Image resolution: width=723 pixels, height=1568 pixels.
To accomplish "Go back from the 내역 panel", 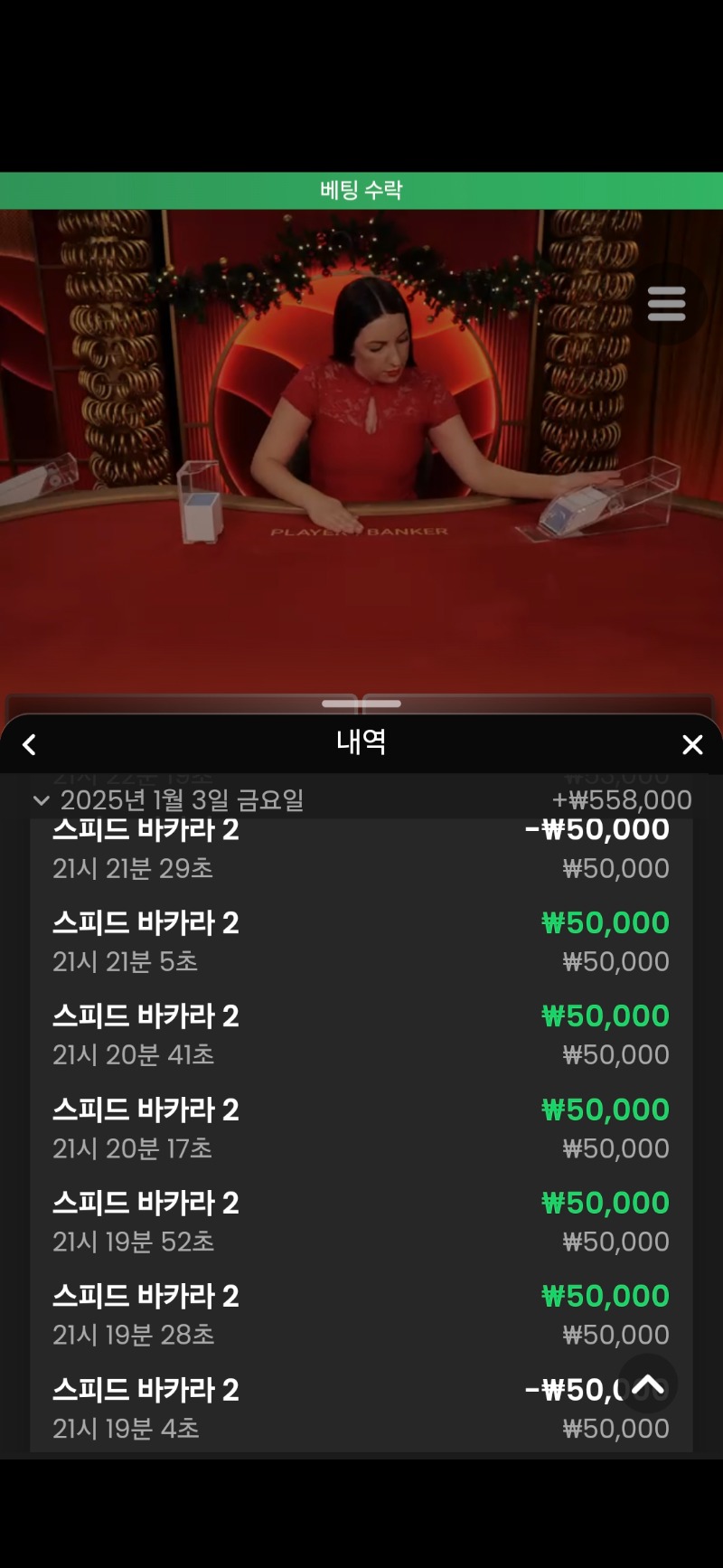I will click(30, 744).
